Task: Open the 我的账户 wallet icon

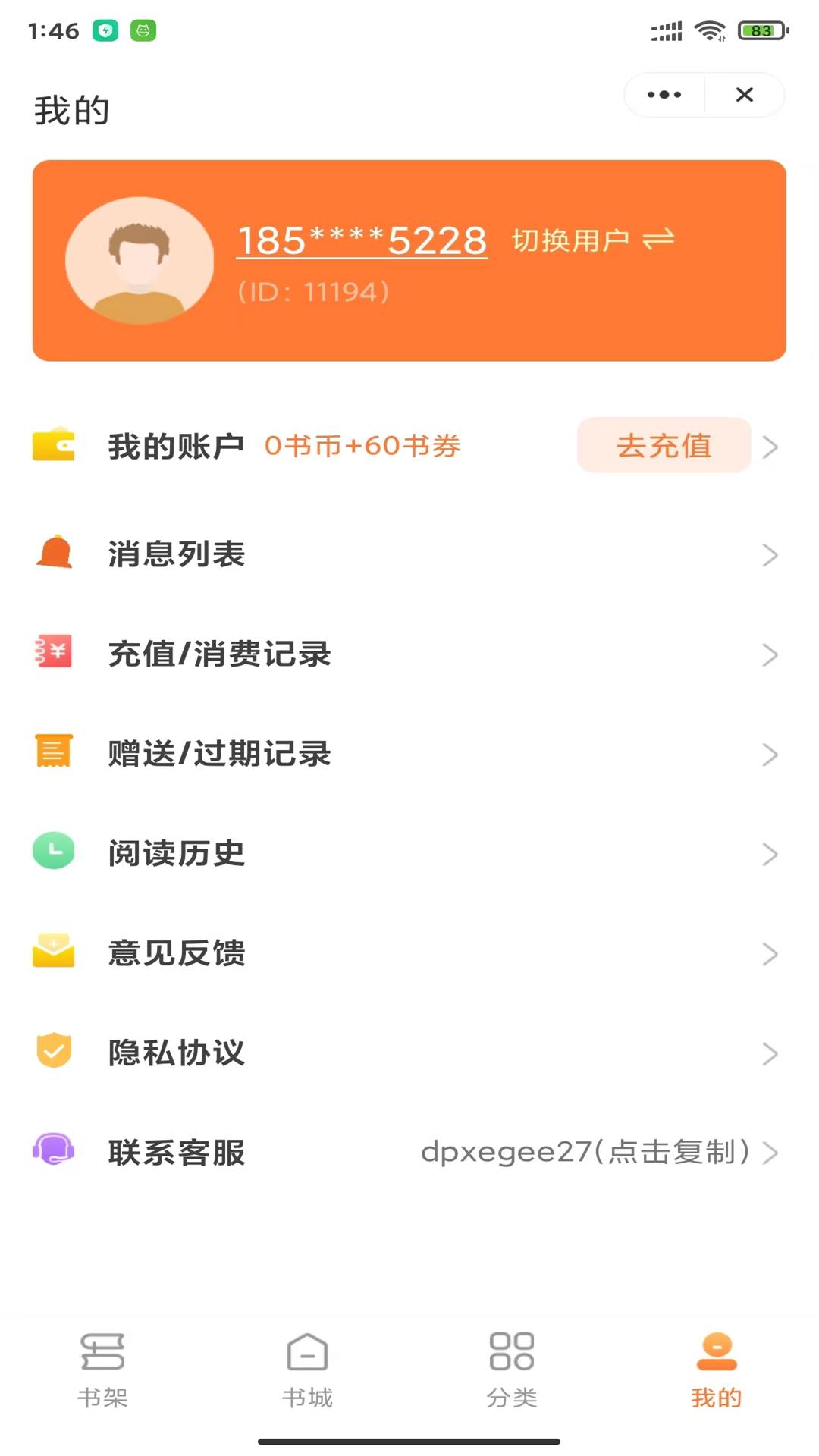Action: point(53,446)
